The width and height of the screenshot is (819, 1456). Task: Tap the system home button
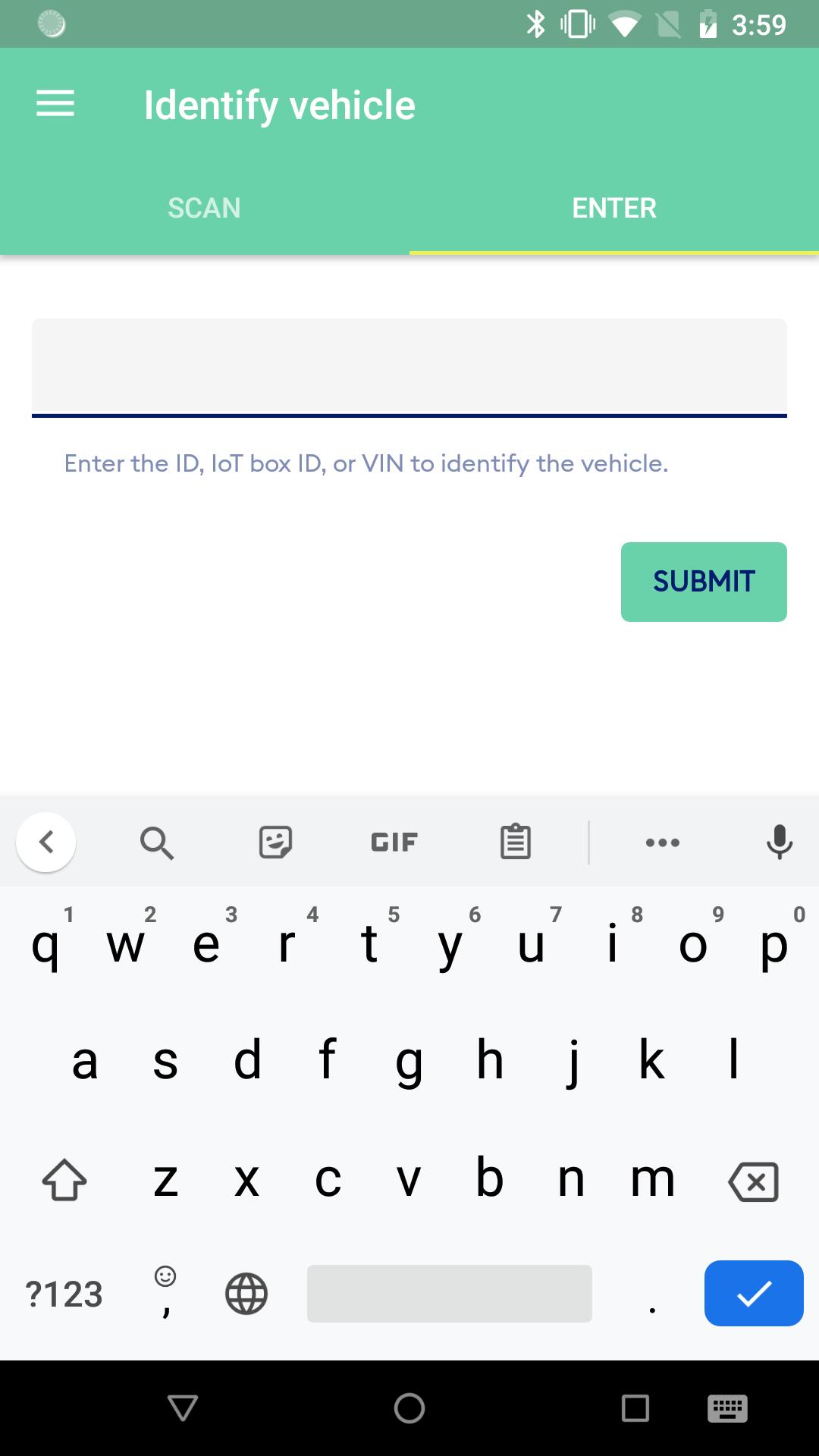pyautogui.click(x=409, y=1408)
